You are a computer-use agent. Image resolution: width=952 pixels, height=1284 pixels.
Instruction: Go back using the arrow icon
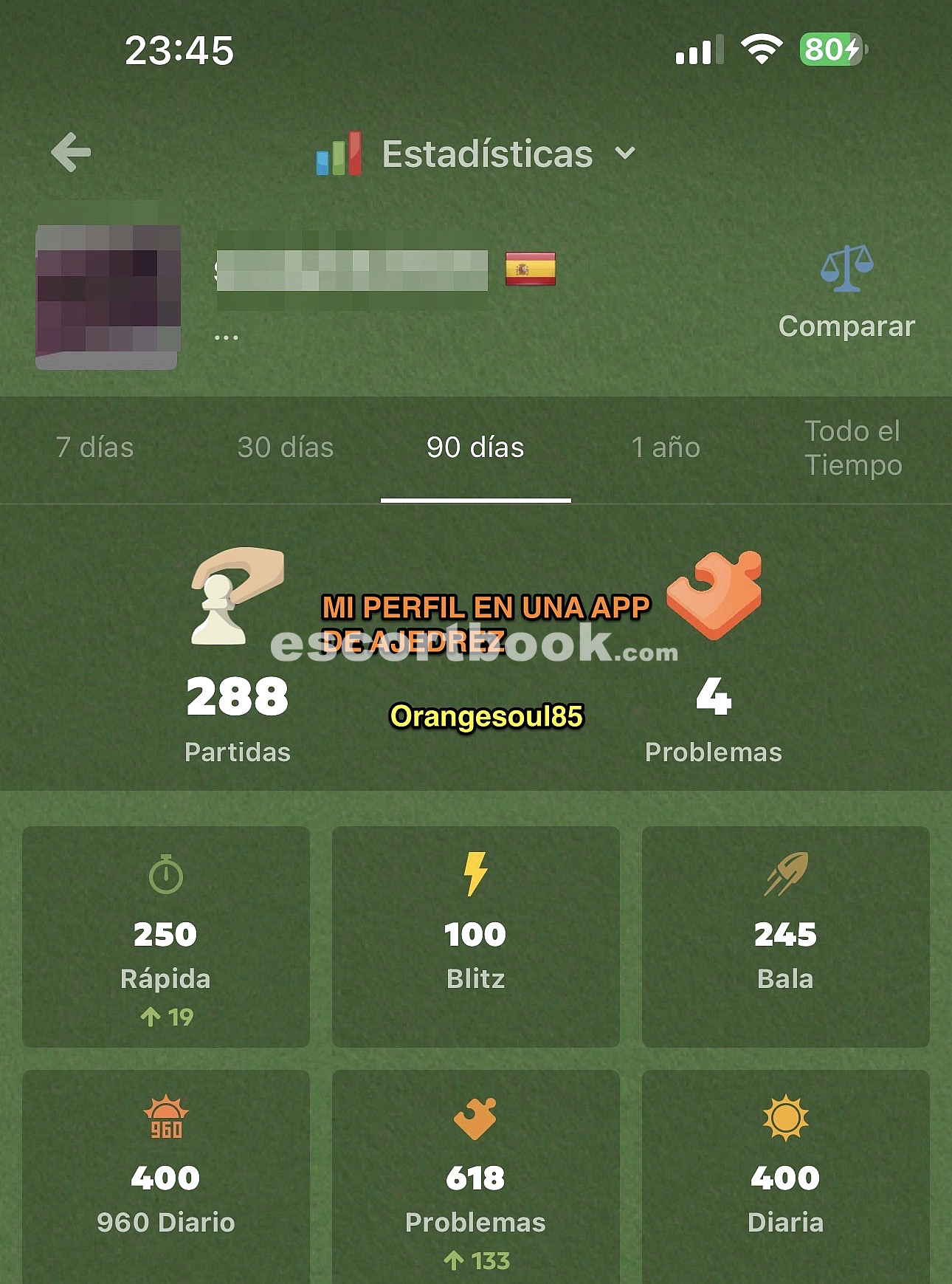point(71,152)
